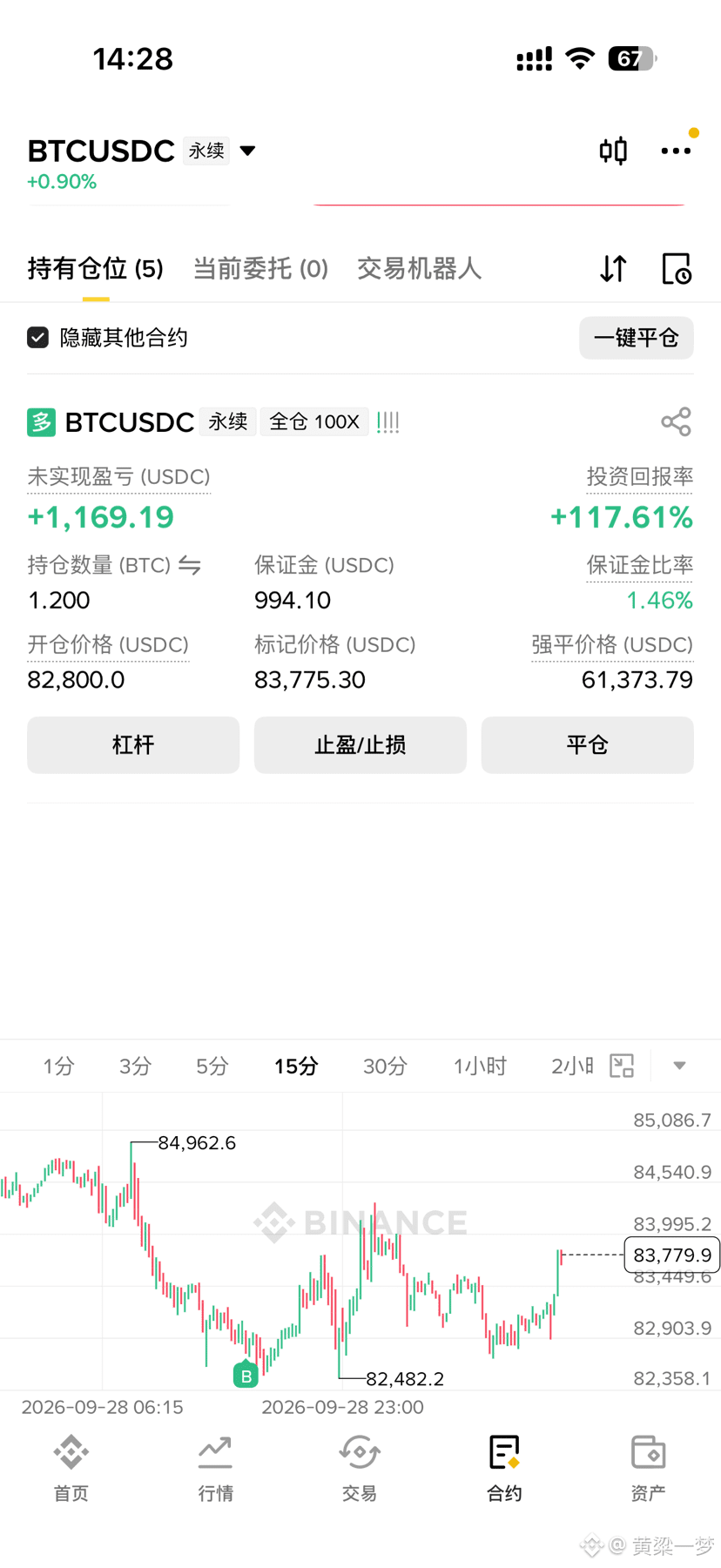Expand more chart interval options
This screenshot has width=721, height=1568.
680,1066
